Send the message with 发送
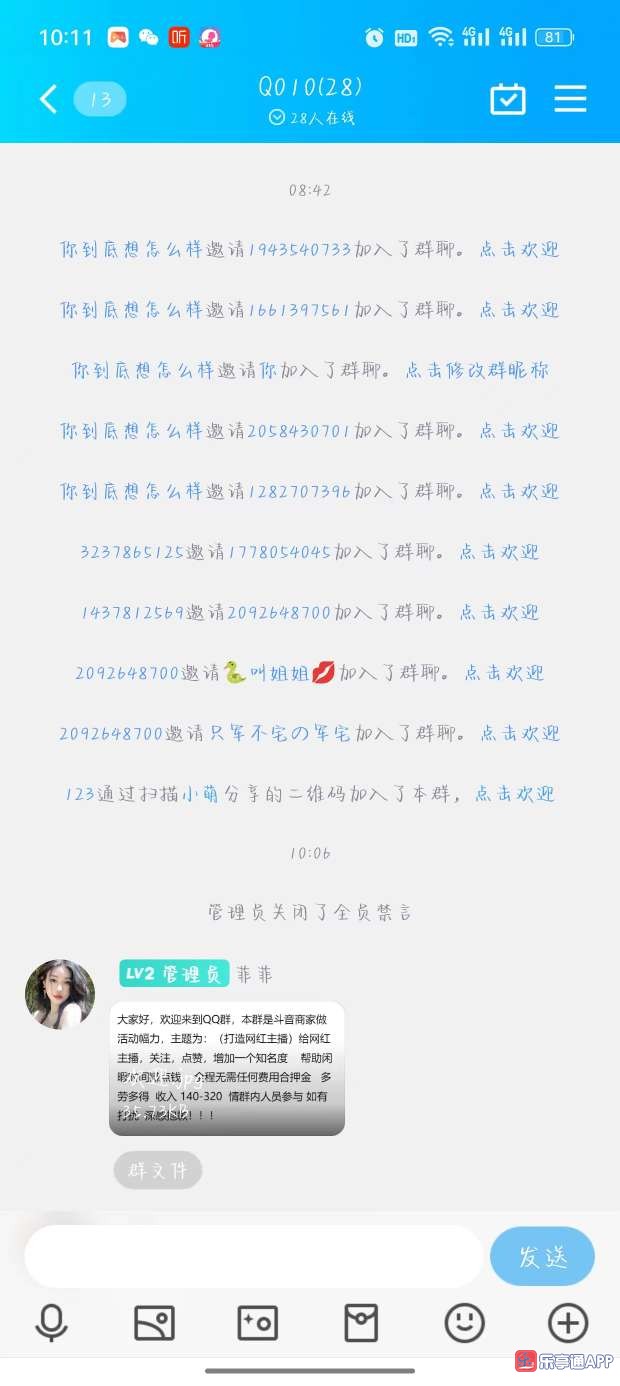This screenshot has width=620, height=1386. [x=542, y=1256]
